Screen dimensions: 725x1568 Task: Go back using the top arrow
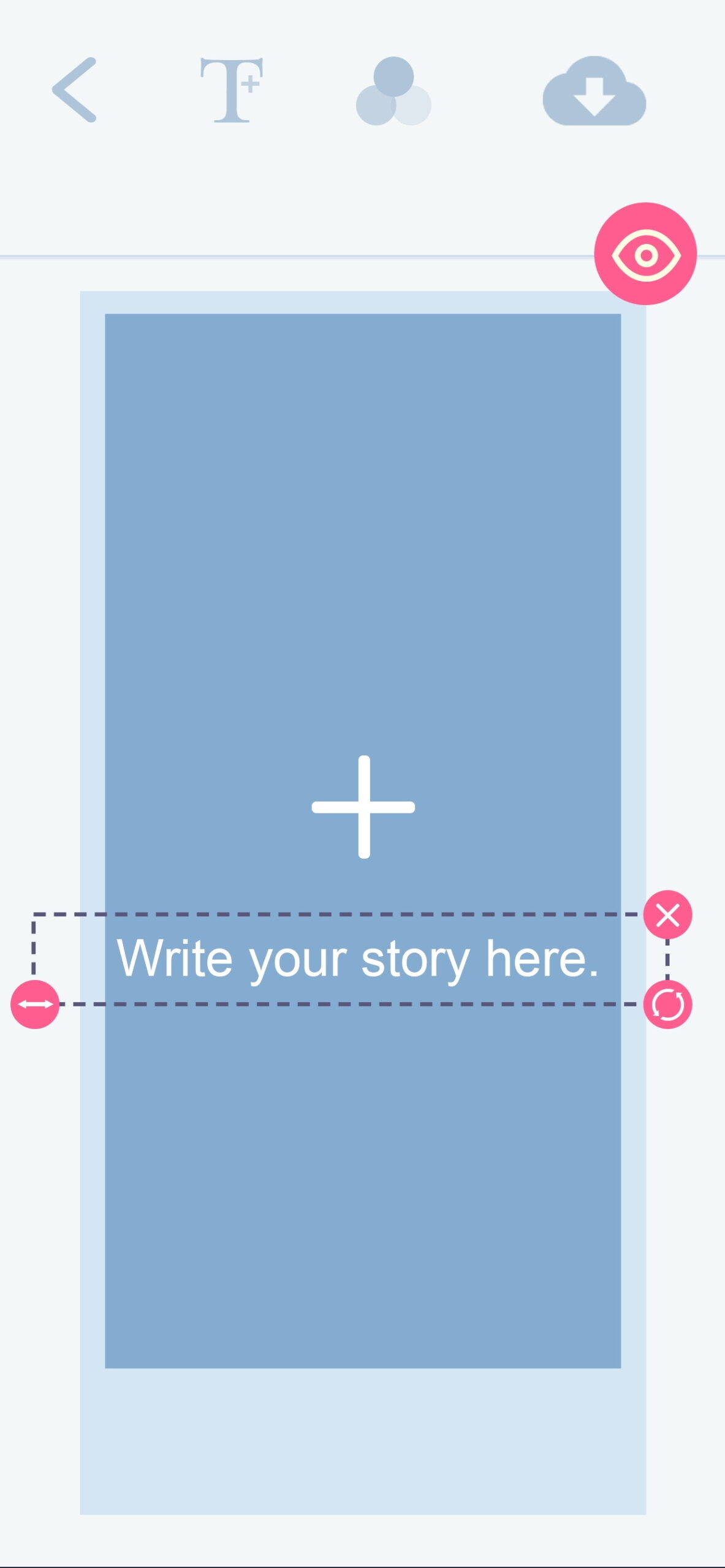tap(75, 91)
